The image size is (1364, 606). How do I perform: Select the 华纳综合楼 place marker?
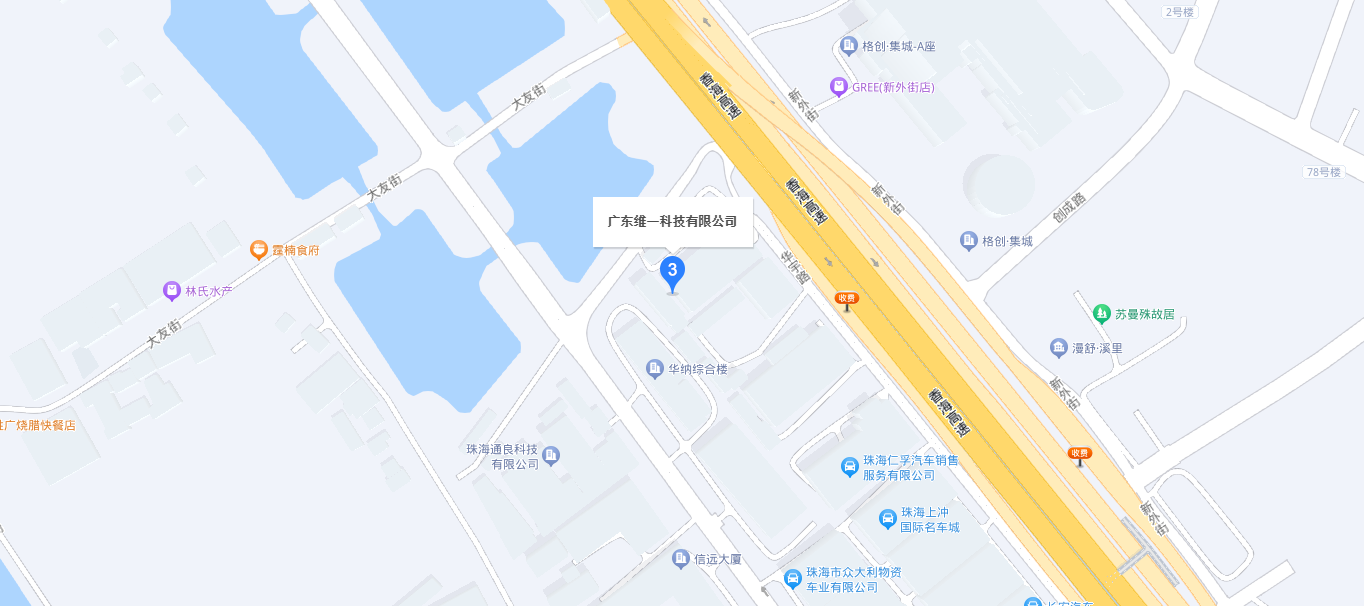[x=655, y=369]
